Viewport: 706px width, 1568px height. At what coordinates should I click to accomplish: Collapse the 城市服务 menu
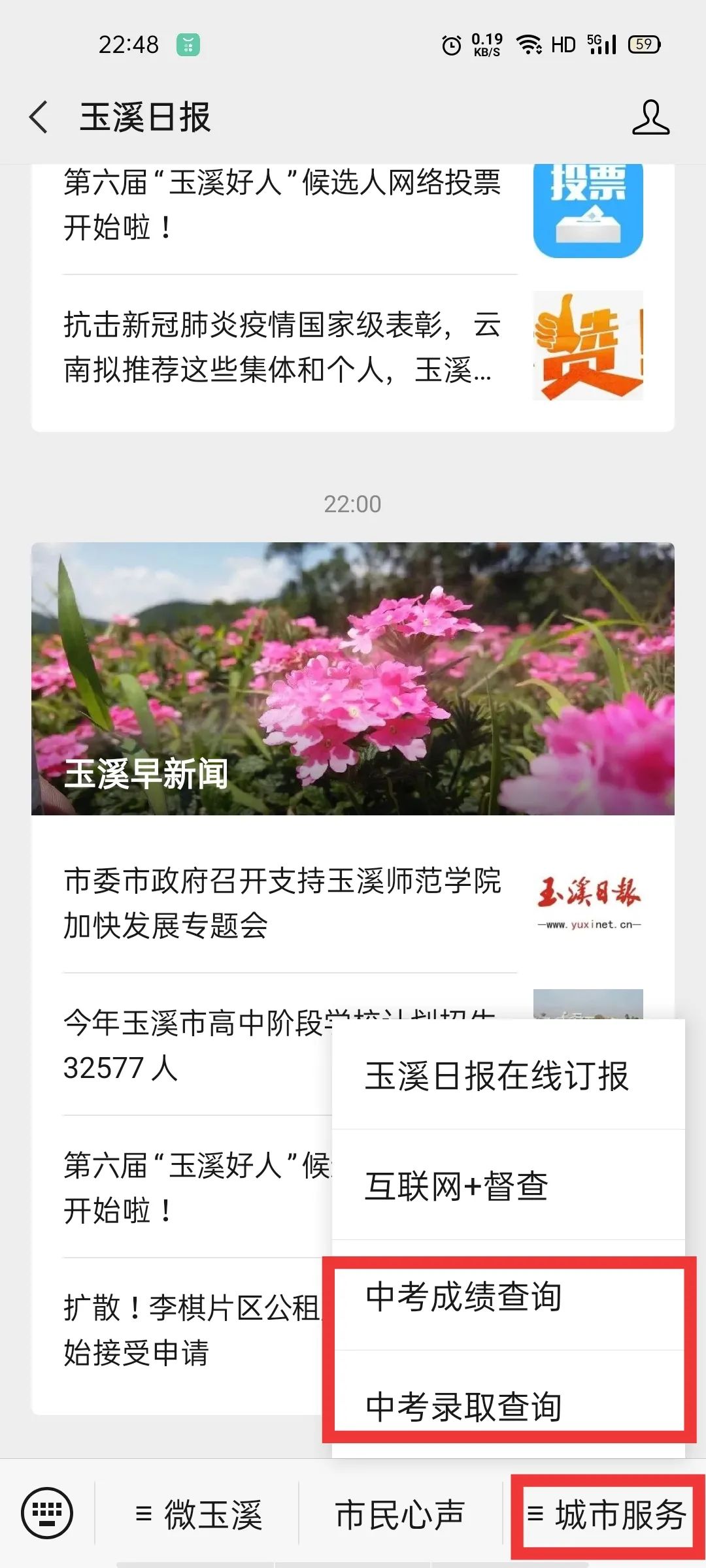point(607,1514)
